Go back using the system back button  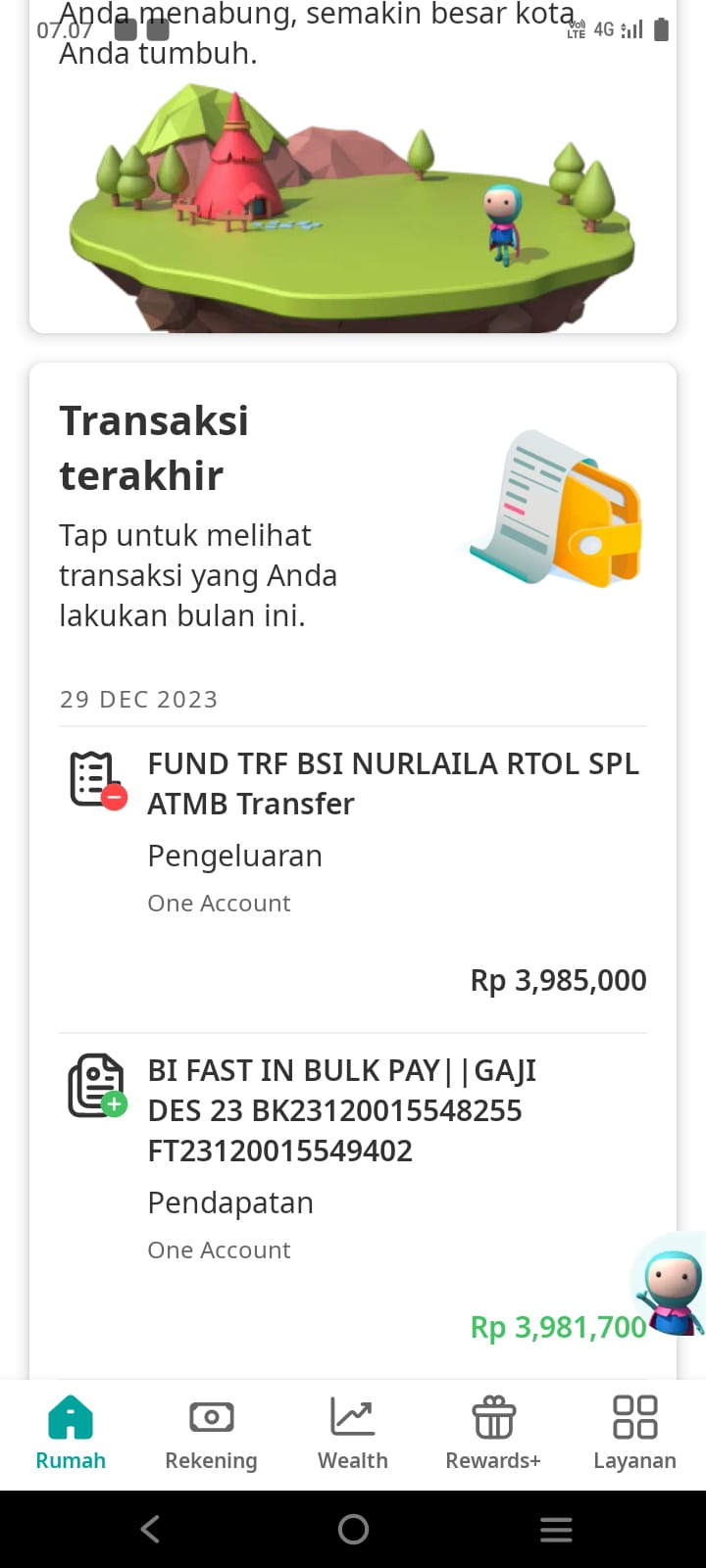(x=149, y=1529)
